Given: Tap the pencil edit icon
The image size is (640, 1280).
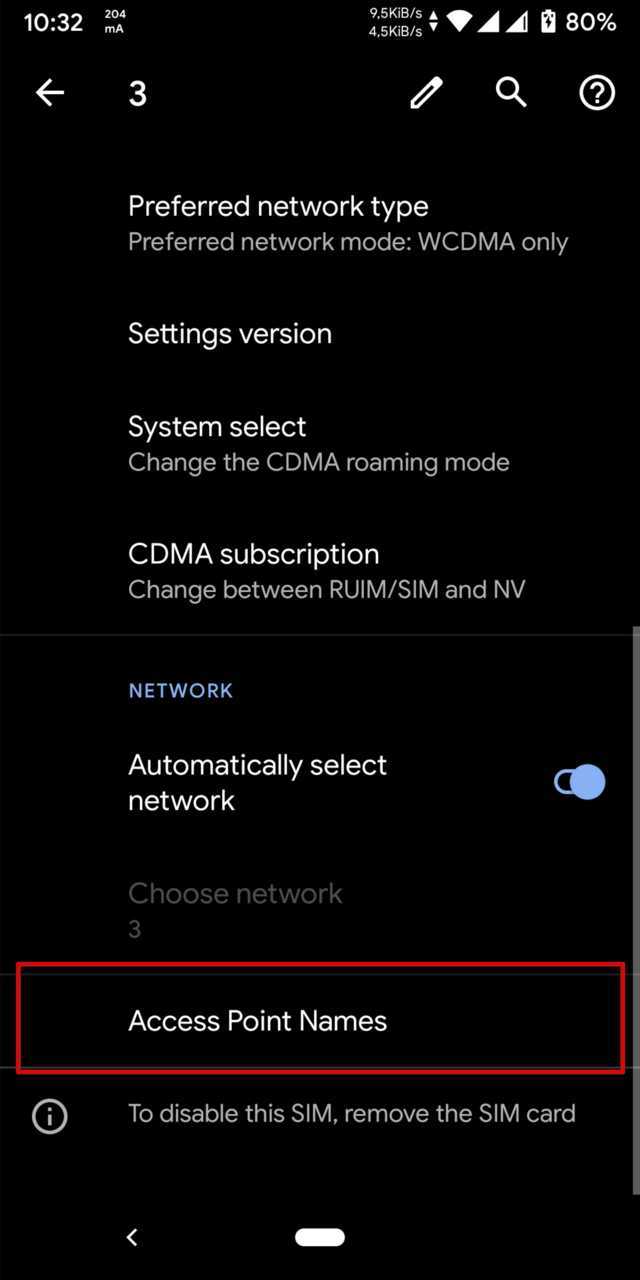Looking at the screenshot, I should 426,93.
